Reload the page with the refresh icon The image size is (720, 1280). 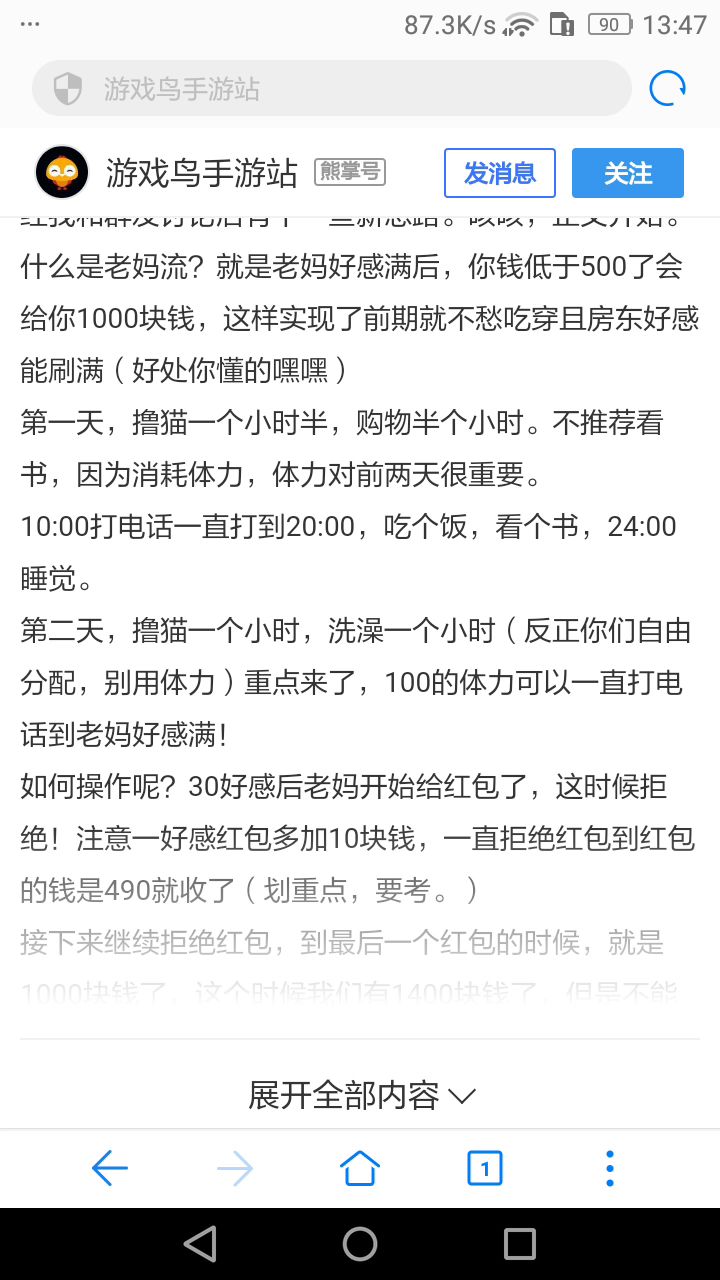pos(667,89)
